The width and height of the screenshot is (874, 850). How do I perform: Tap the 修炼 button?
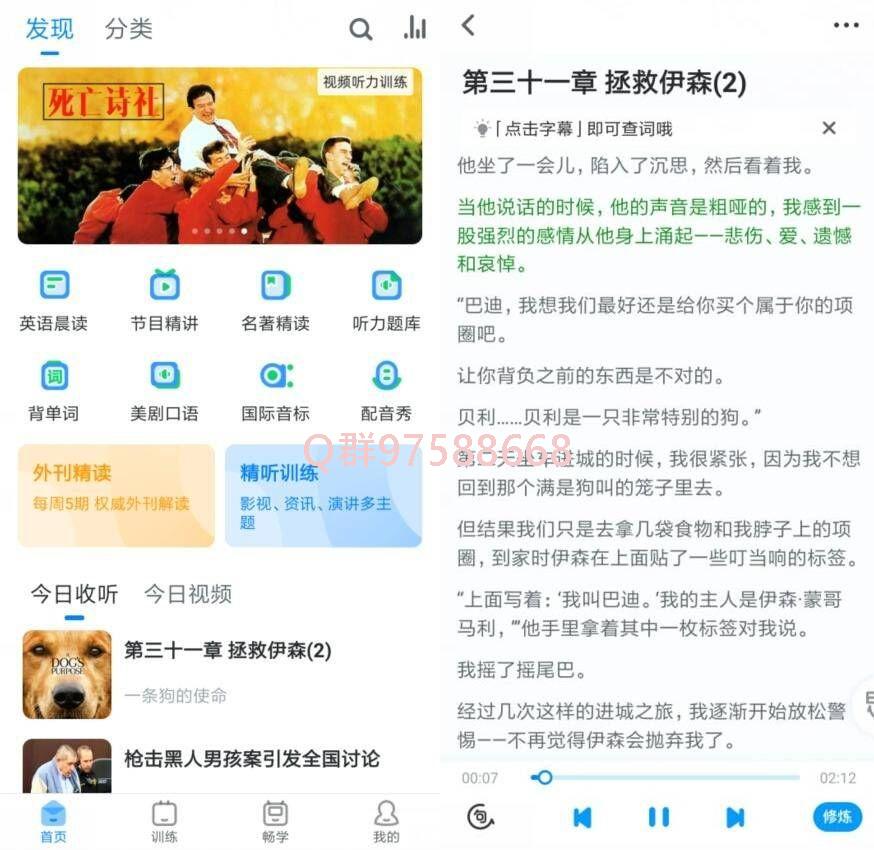pos(836,817)
